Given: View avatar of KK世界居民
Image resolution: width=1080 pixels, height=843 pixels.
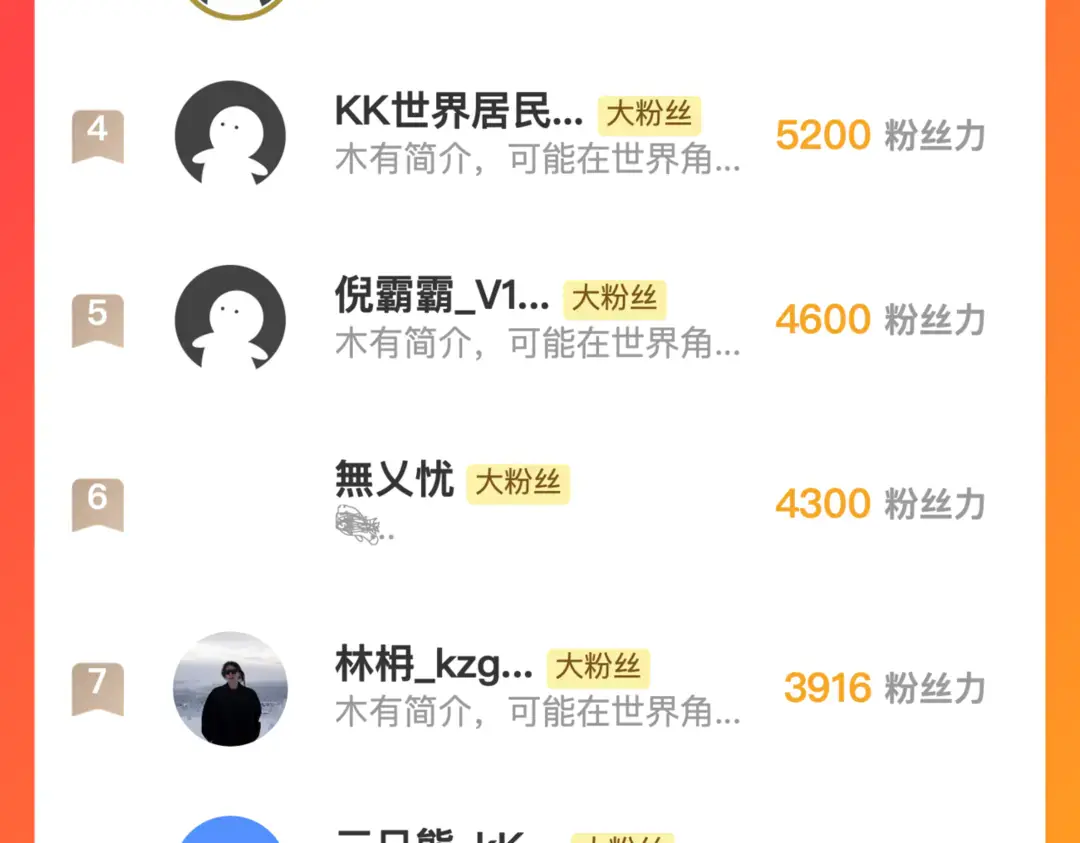Looking at the screenshot, I should point(230,135).
